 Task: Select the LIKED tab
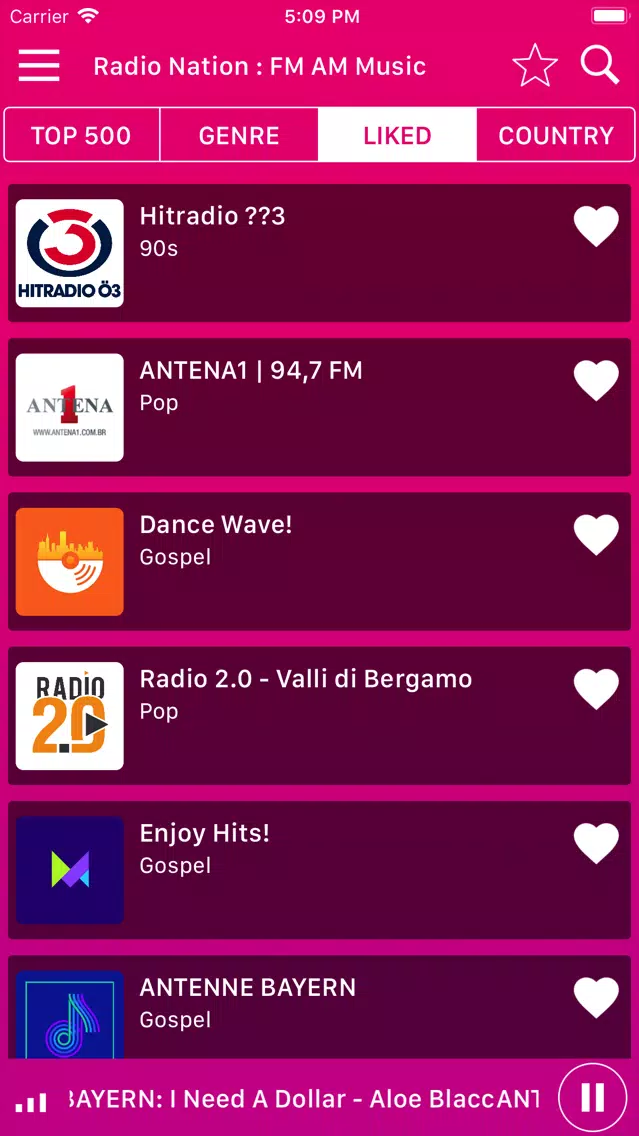(x=397, y=135)
